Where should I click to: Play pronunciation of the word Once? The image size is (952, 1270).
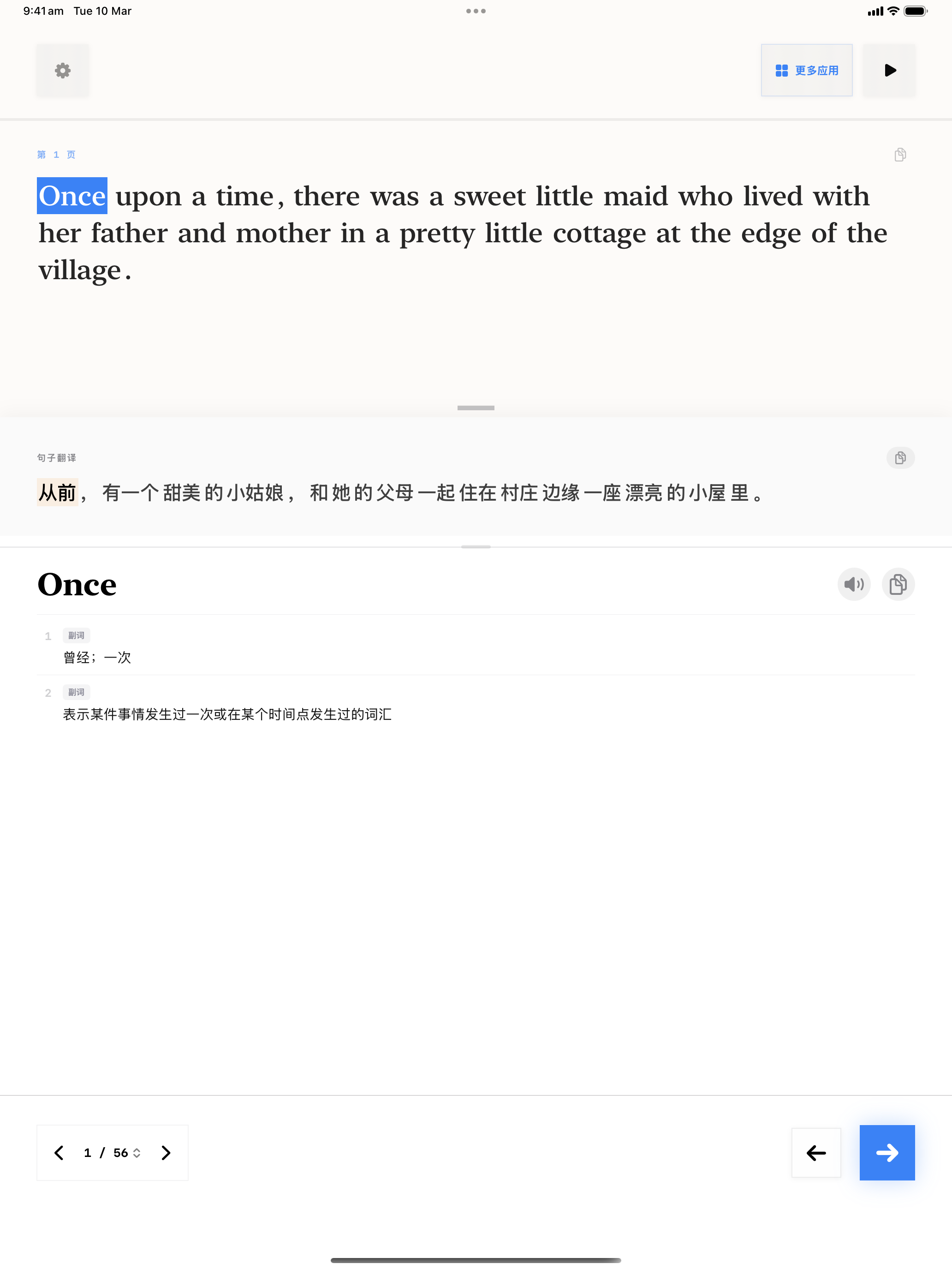tap(853, 585)
